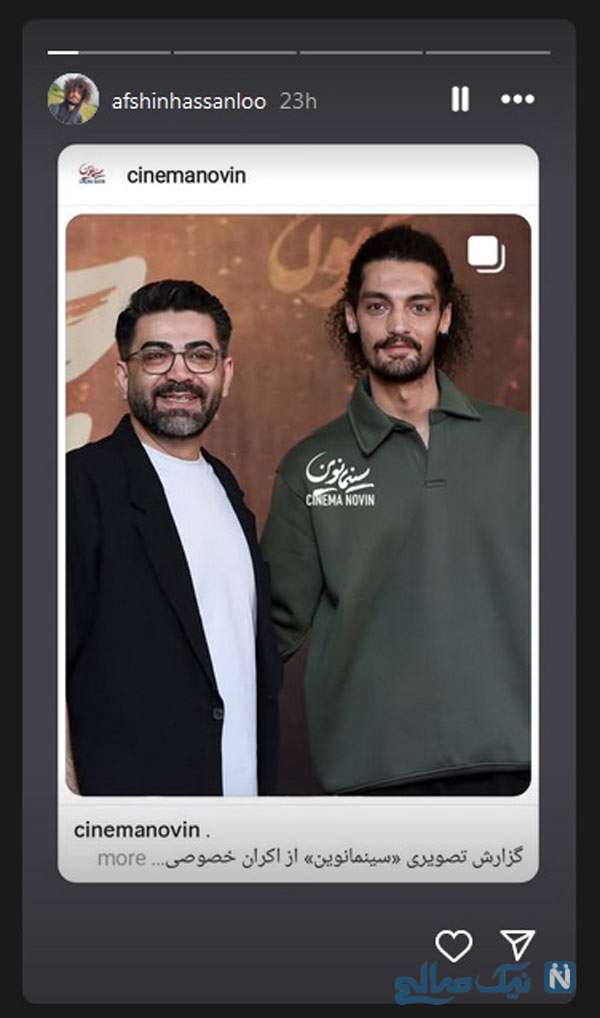
Task: Open cinemanovin account from post header
Action: click(186, 176)
